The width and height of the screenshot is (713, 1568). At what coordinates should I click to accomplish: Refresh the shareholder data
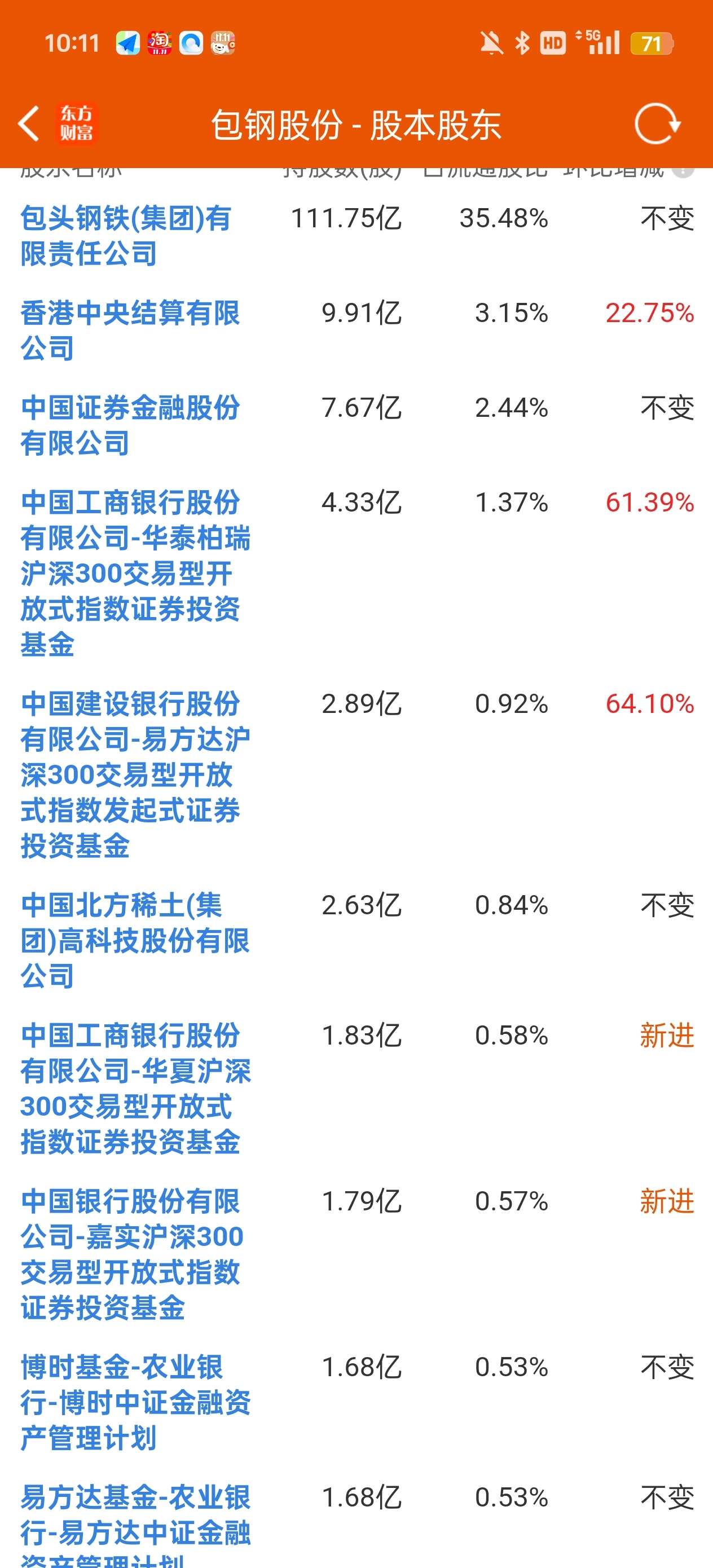(657, 124)
